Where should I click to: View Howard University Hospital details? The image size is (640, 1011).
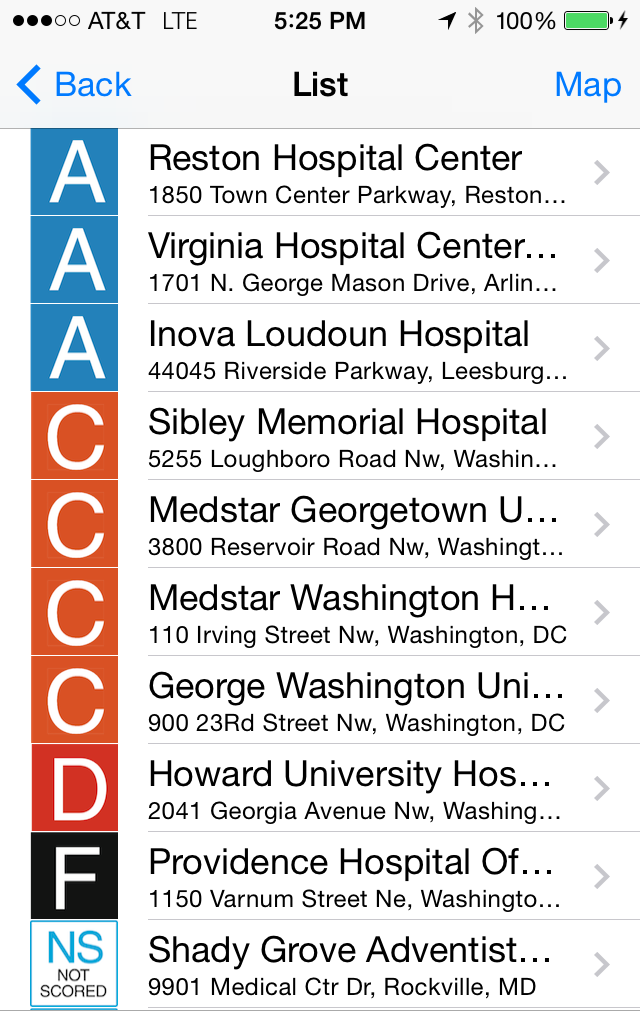[x=356, y=789]
